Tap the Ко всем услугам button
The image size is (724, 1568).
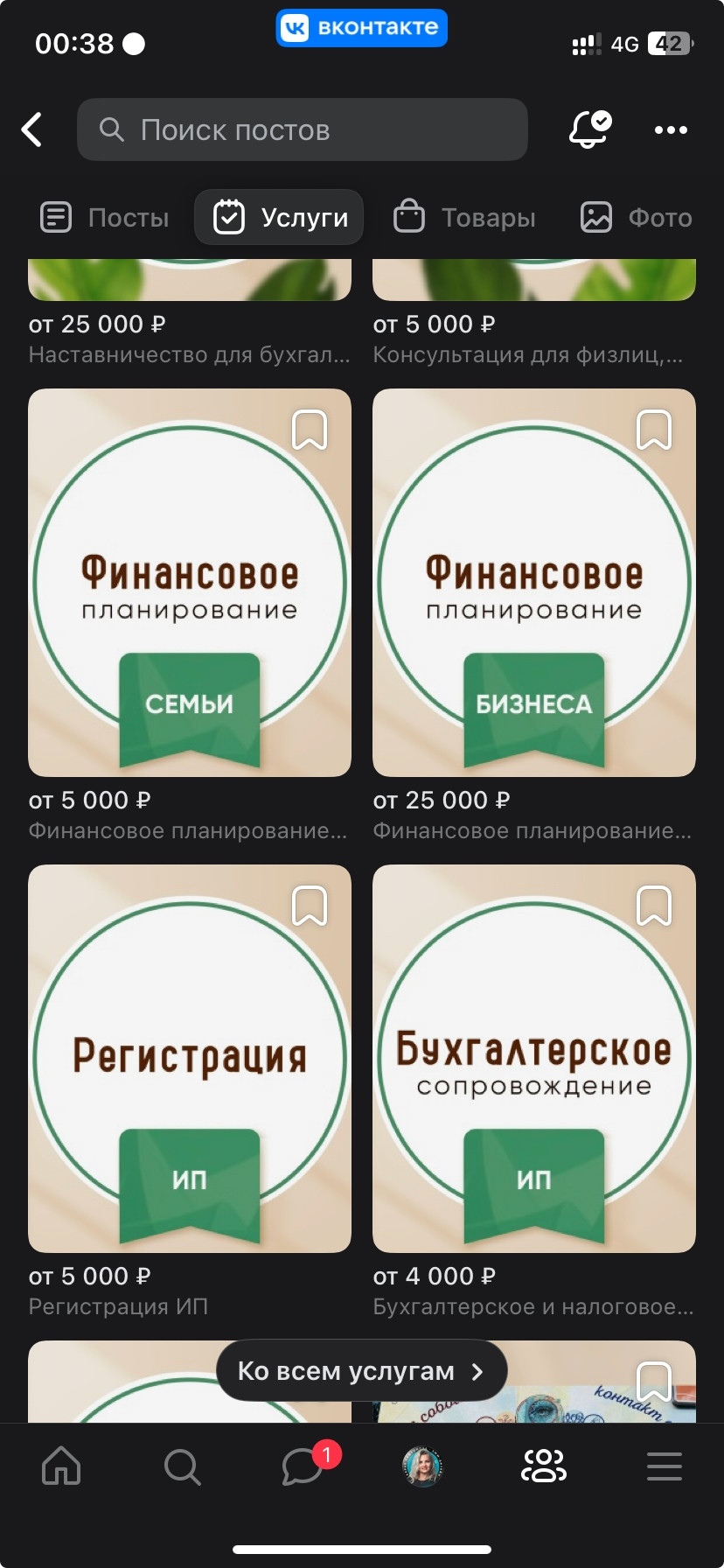[x=361, y=1370]
